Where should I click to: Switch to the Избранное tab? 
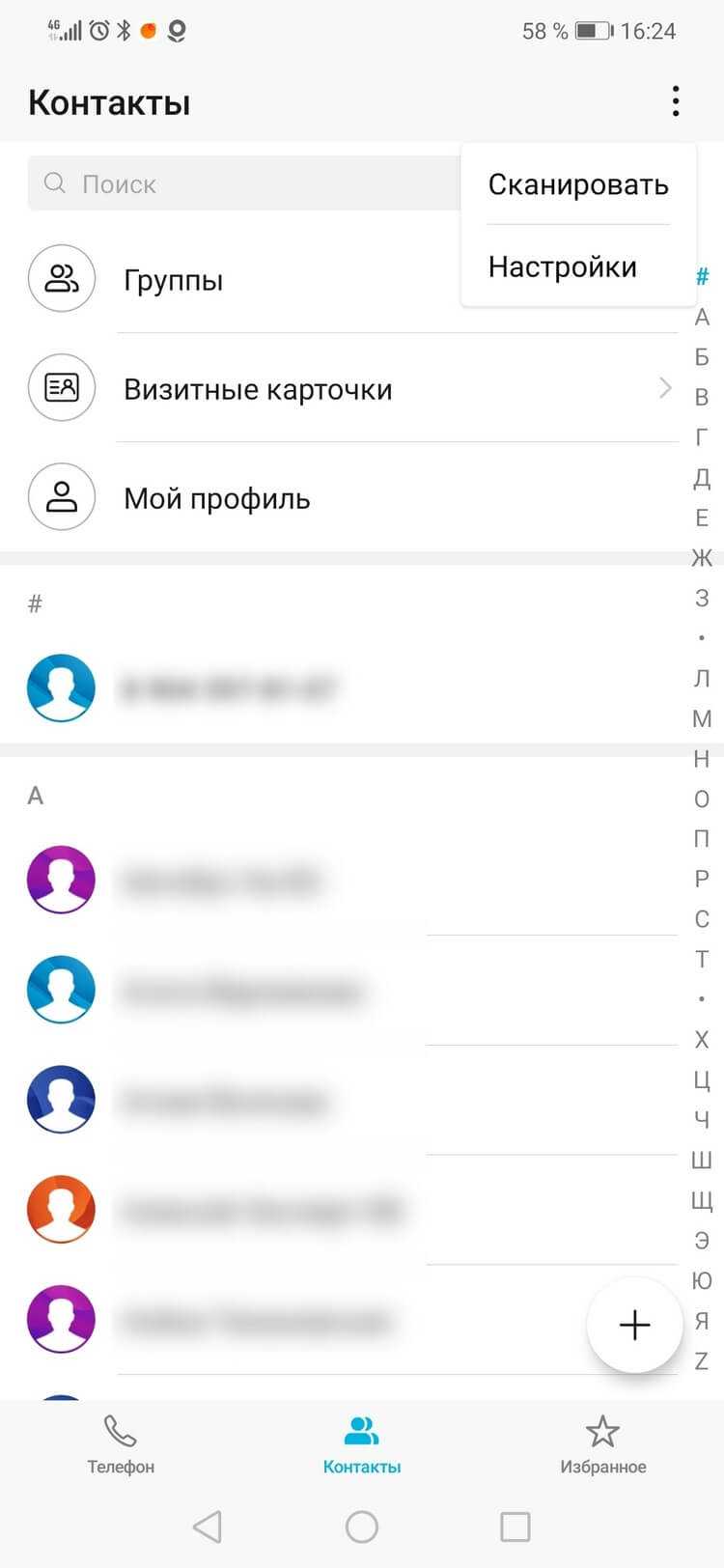(602, 1445)
